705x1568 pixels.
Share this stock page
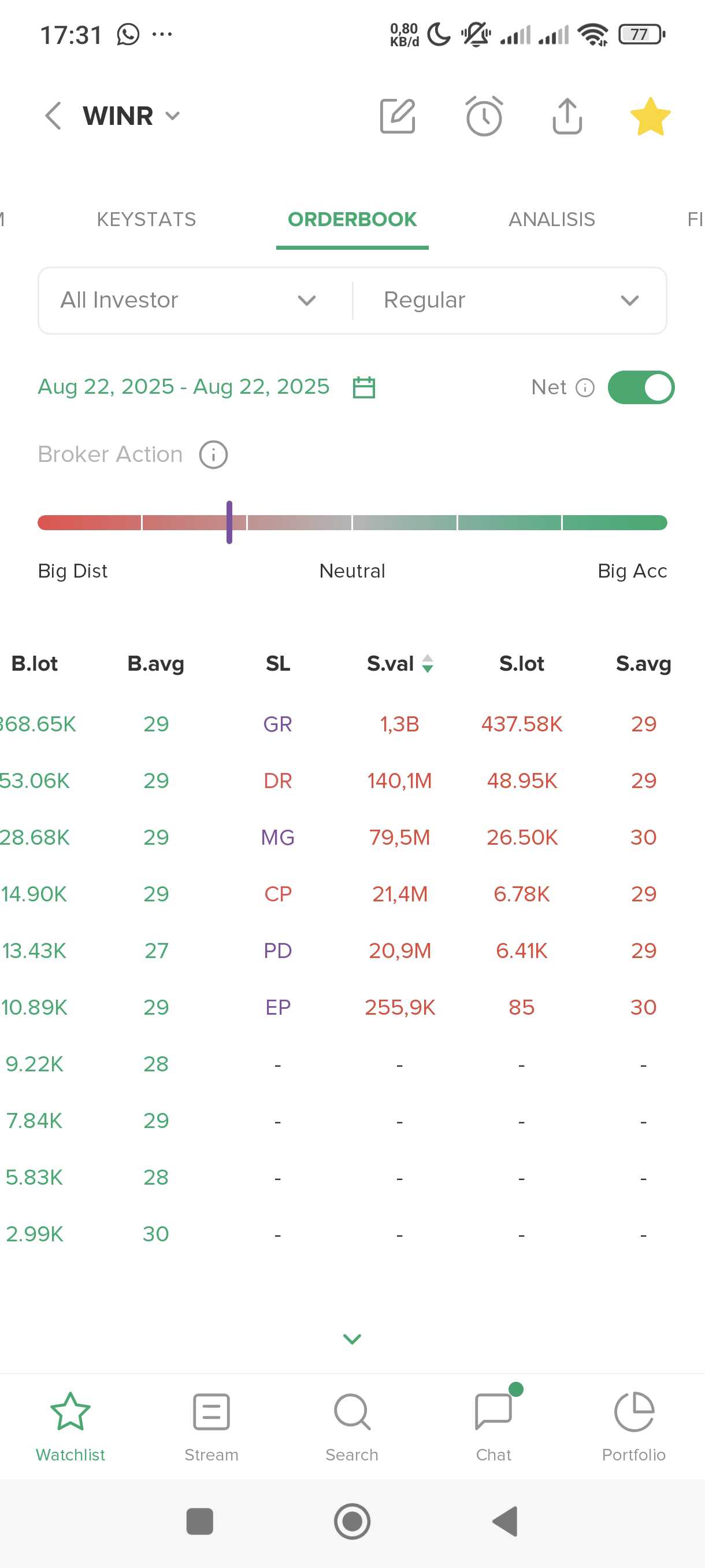pyautogui.click(x=567, y=116)
